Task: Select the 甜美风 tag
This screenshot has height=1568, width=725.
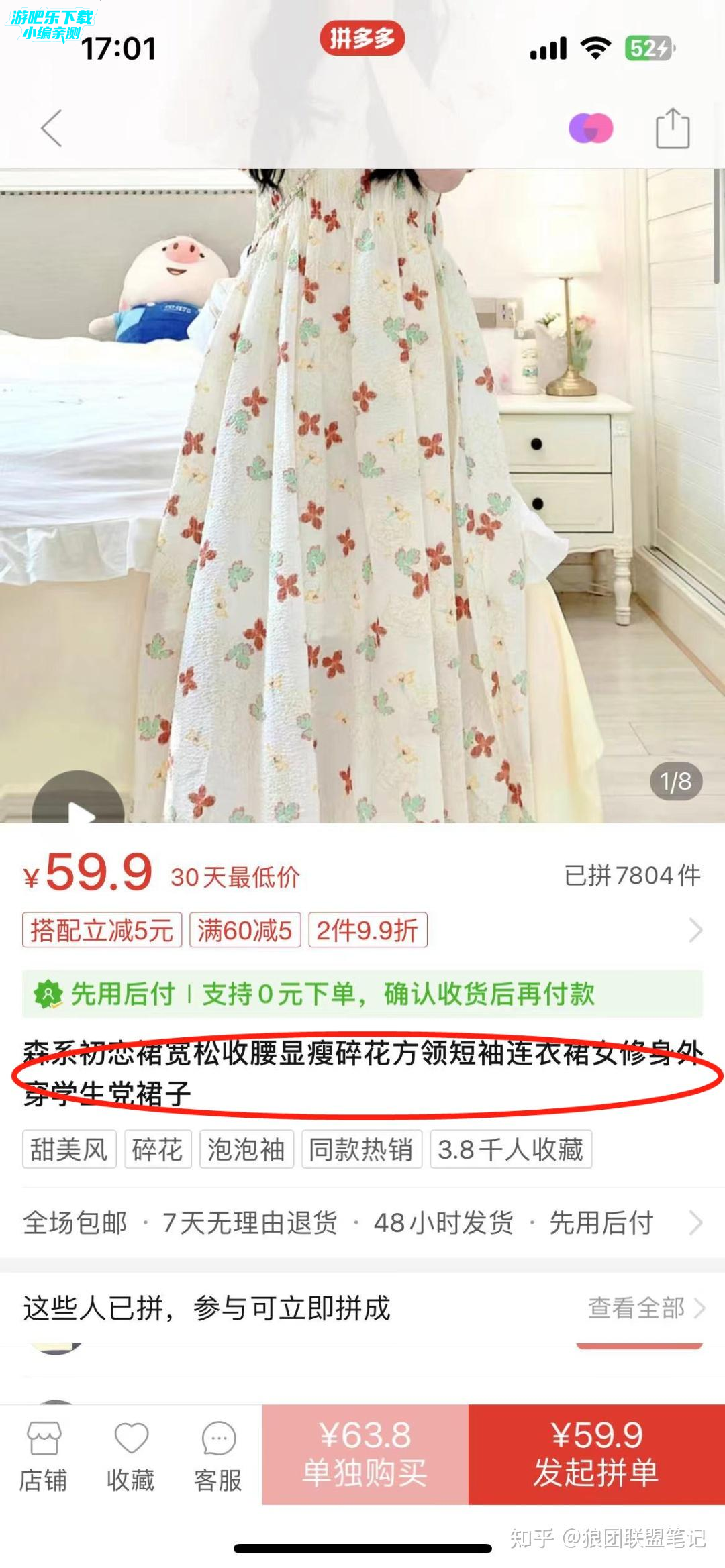Action: (x=69, y=1149)
